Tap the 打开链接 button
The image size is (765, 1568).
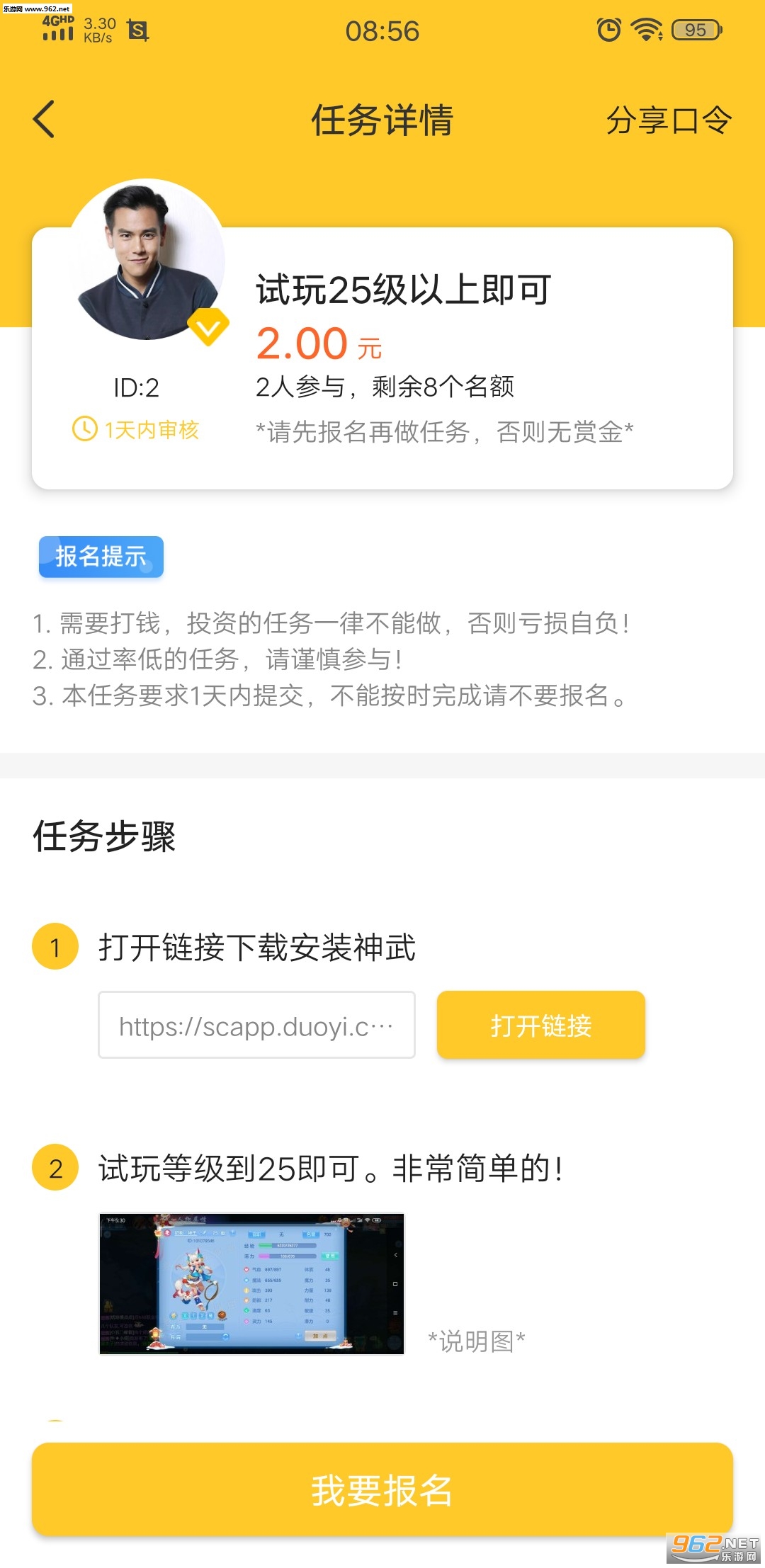point(540,1025)
